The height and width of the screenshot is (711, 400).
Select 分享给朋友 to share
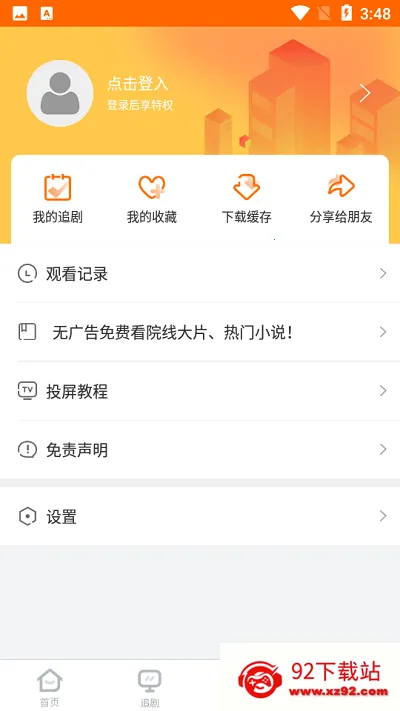(x=341, y=199)
